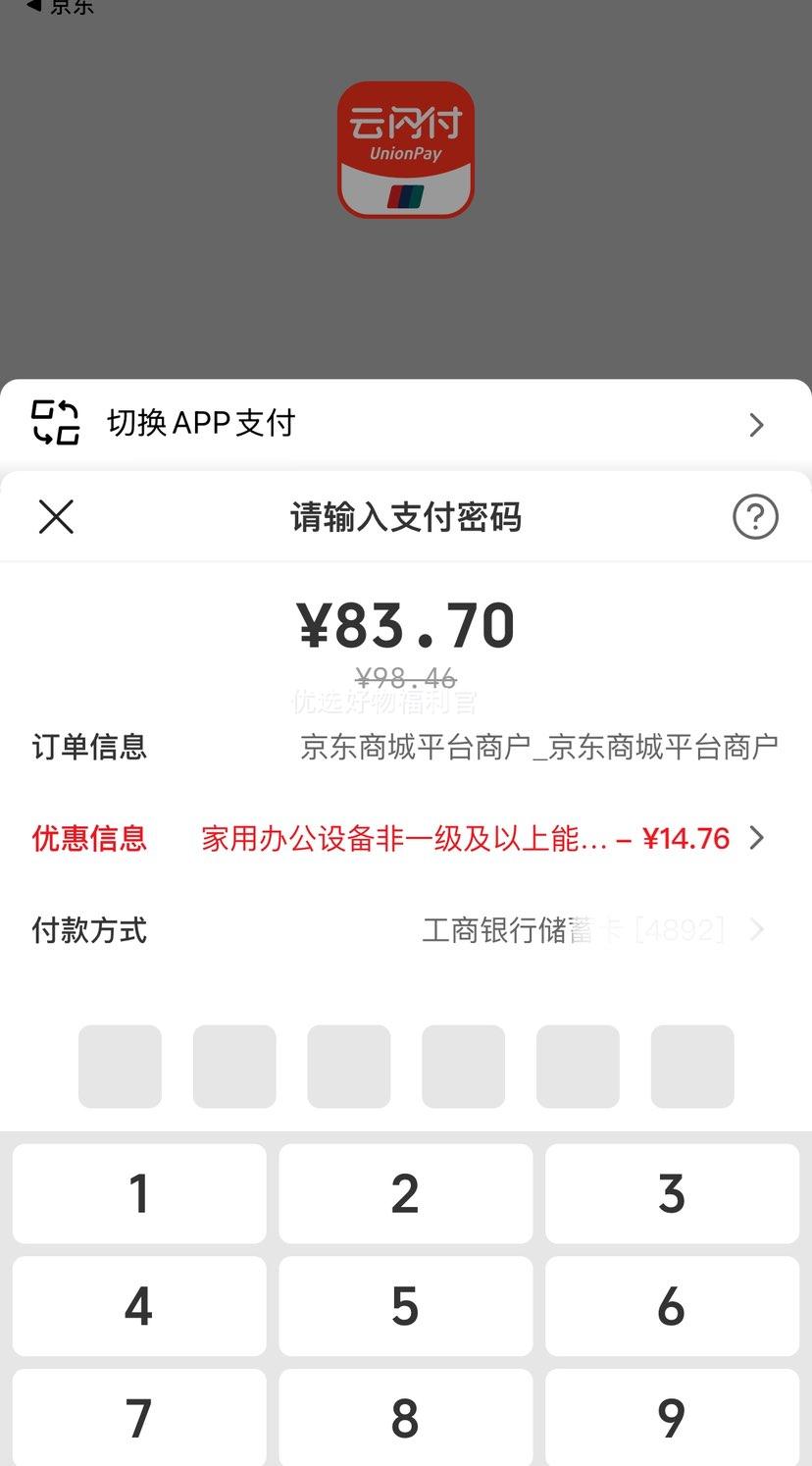Return to 京东 via the back link
812x1466 pixels.
point(61,7)
